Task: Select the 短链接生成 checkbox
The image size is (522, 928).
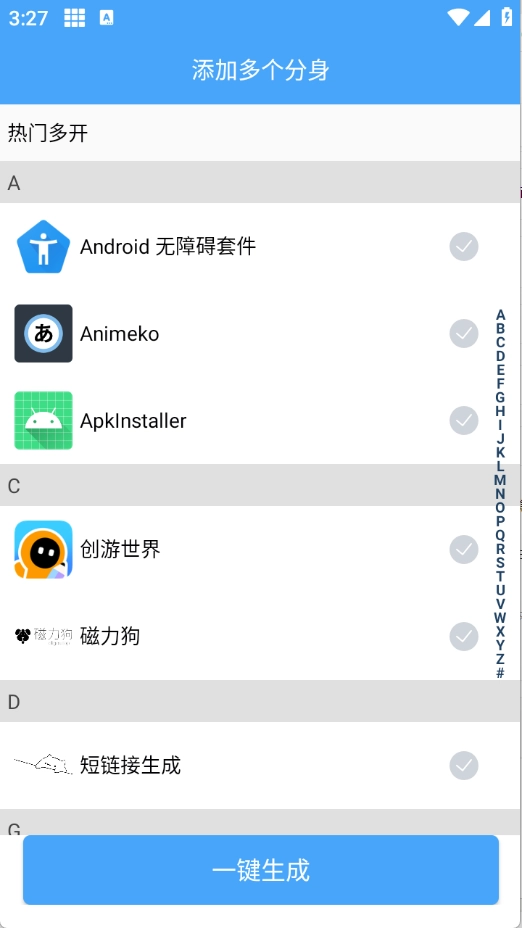Action: 464,766
